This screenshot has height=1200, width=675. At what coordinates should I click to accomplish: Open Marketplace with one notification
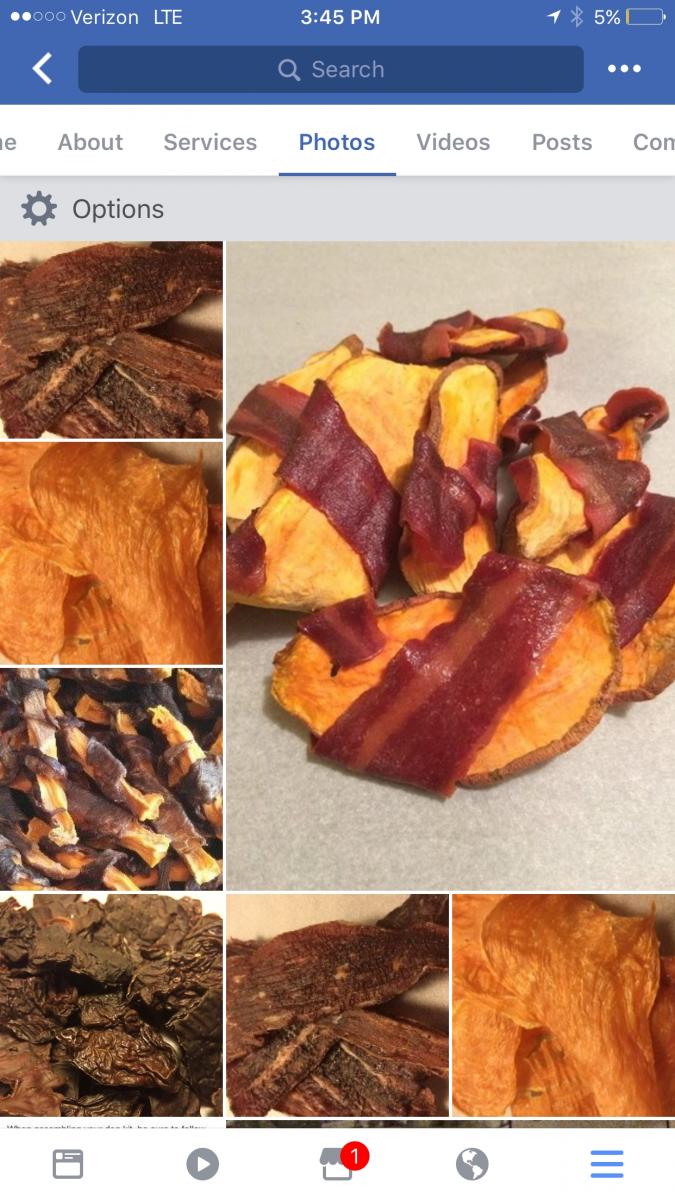point(338,1164)
